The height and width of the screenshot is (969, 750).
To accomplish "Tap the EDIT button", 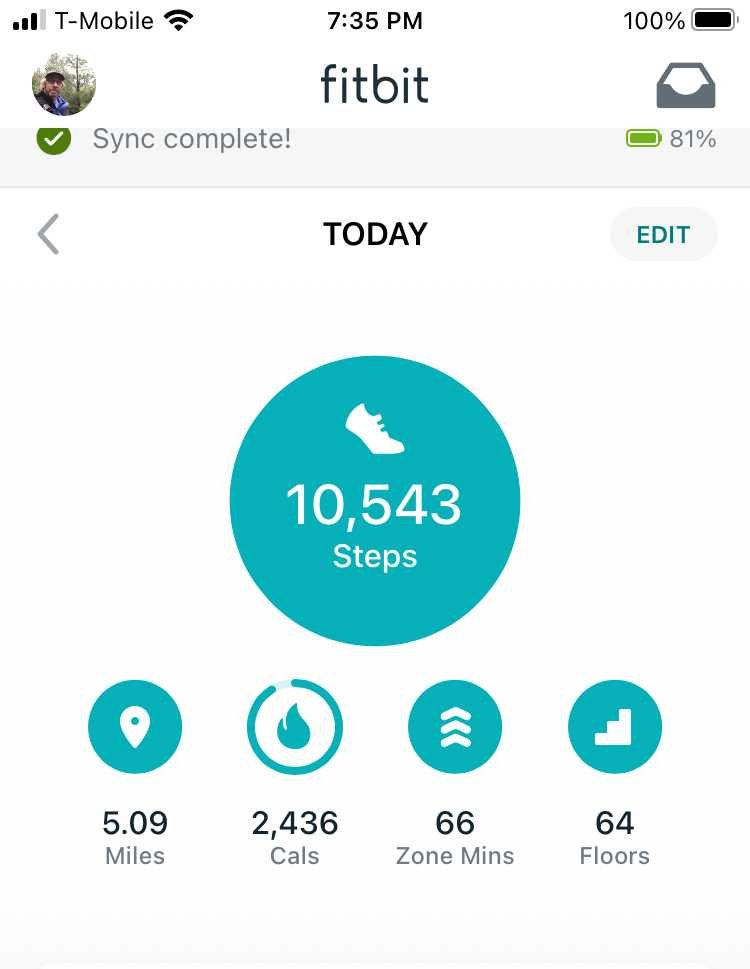I will (663, 235).
